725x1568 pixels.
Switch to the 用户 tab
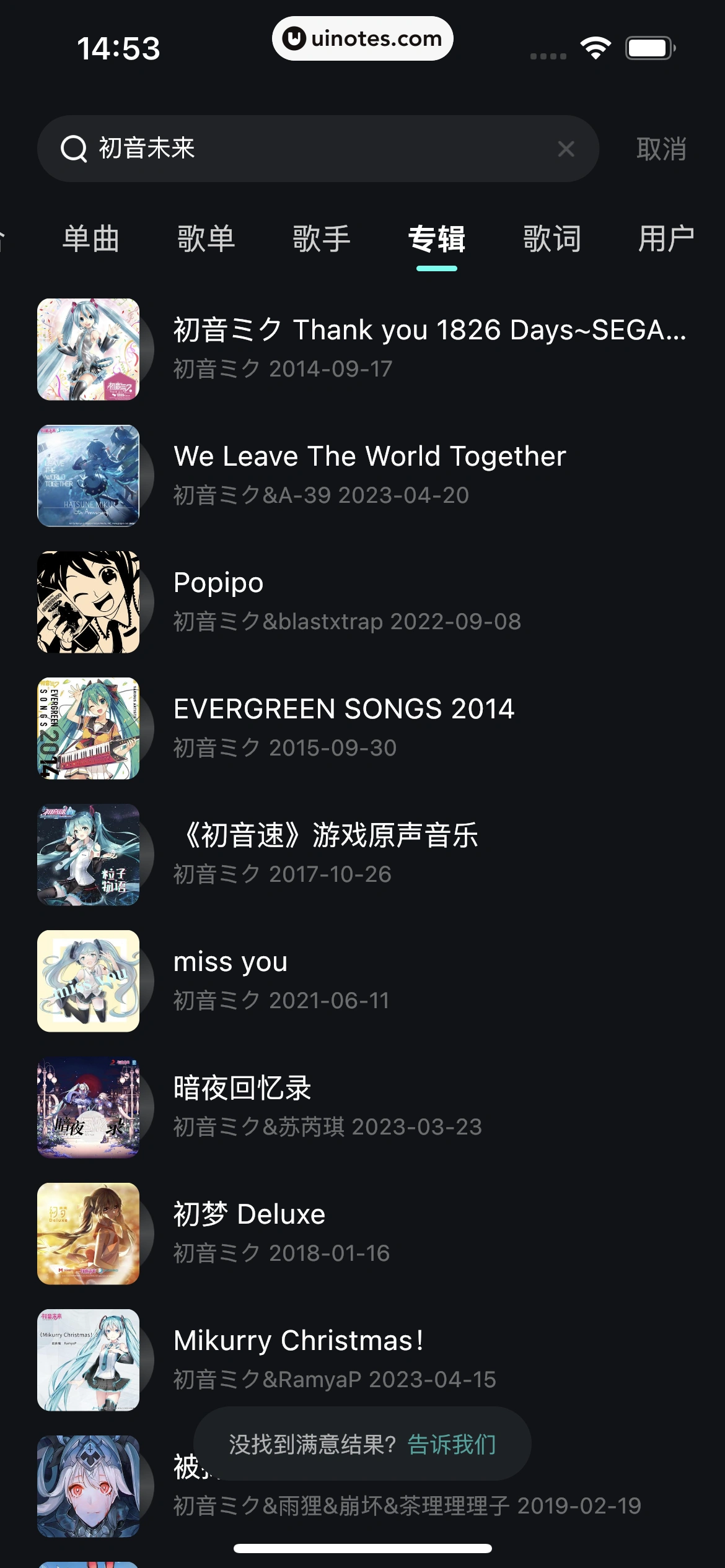coord(666,239)
